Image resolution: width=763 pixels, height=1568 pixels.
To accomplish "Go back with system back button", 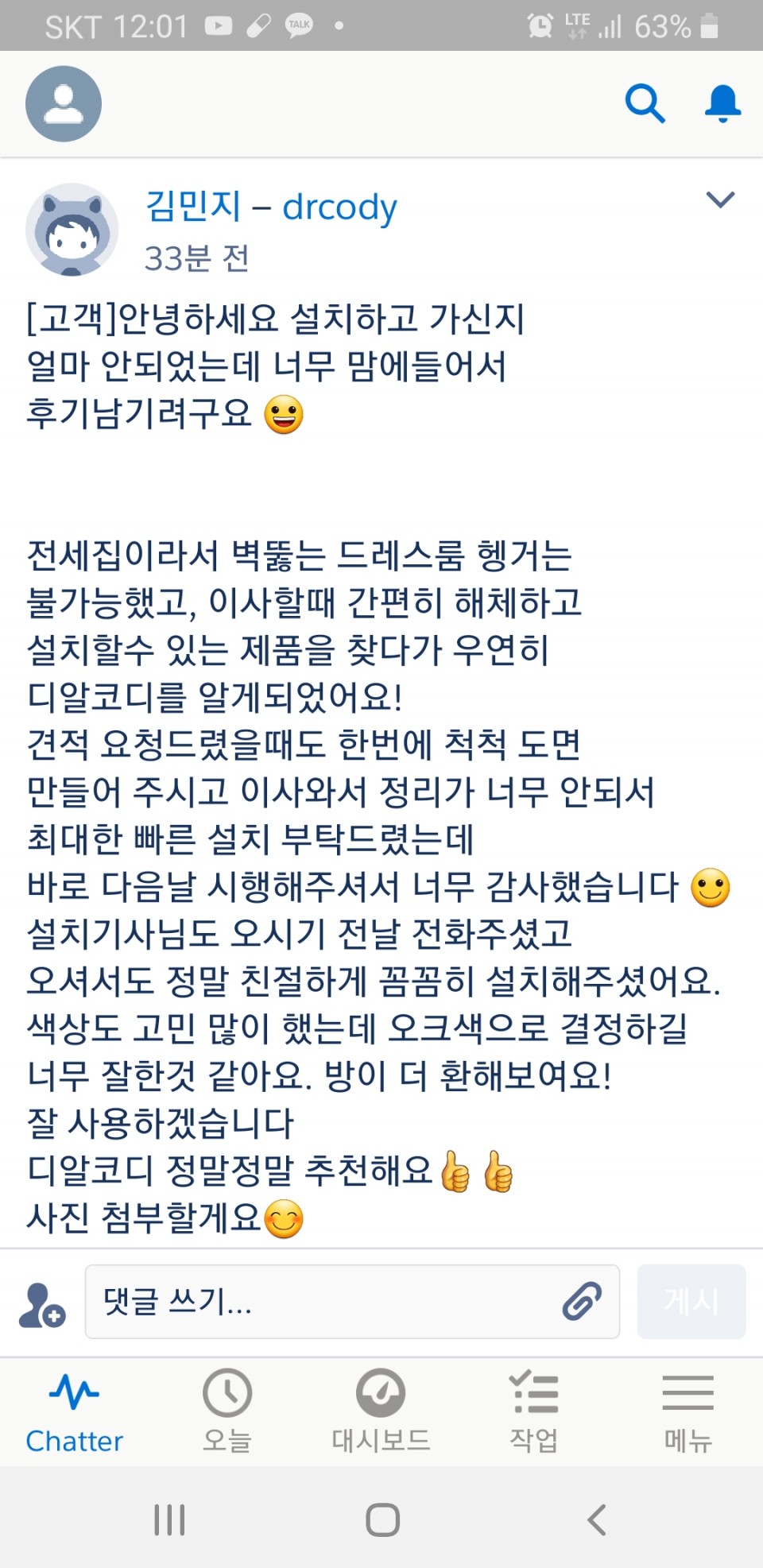I will coord(596,1520).
